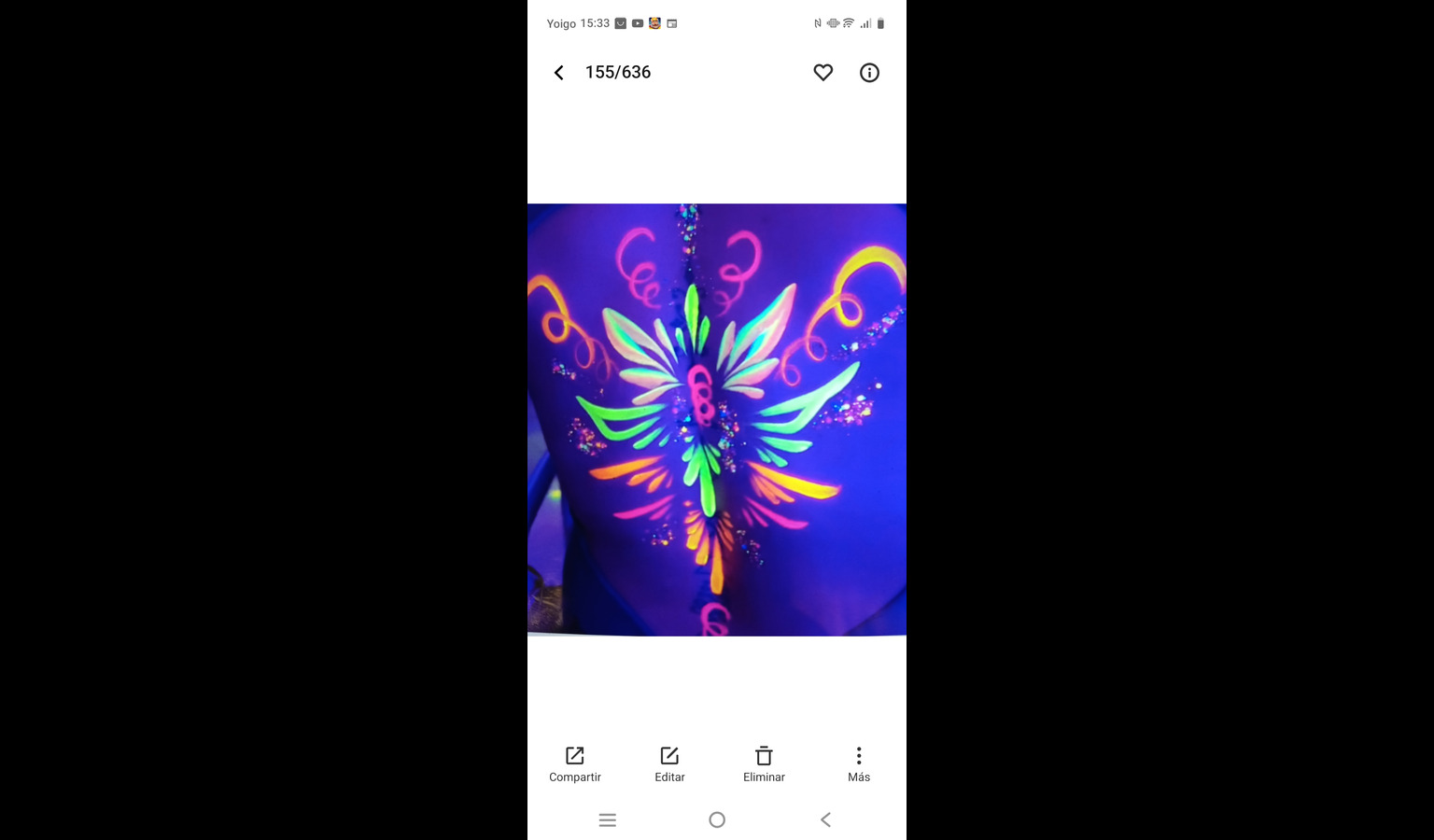Tap the neon body paint photo
Screen dimensions: 1434x840
point(717,420)
